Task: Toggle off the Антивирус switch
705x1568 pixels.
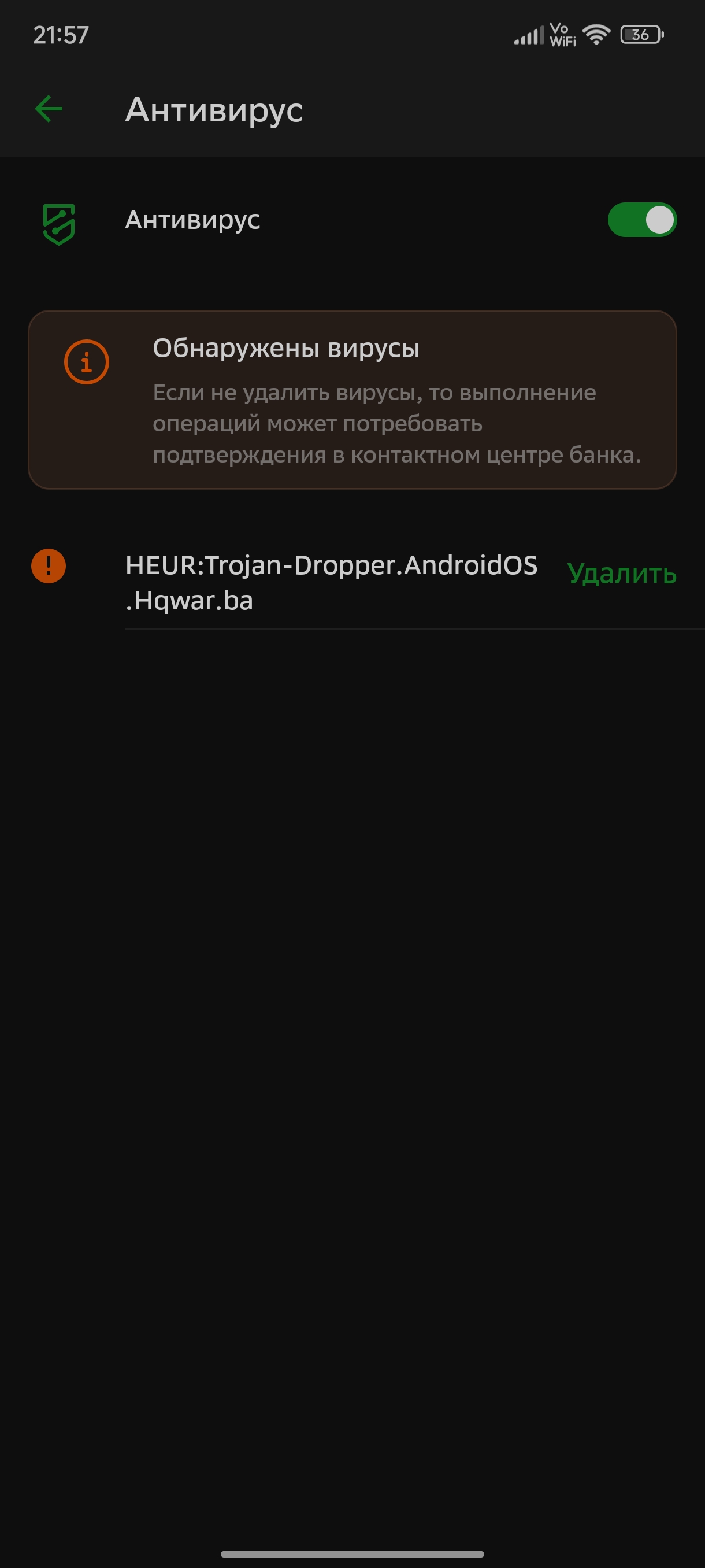Action: 642,220
